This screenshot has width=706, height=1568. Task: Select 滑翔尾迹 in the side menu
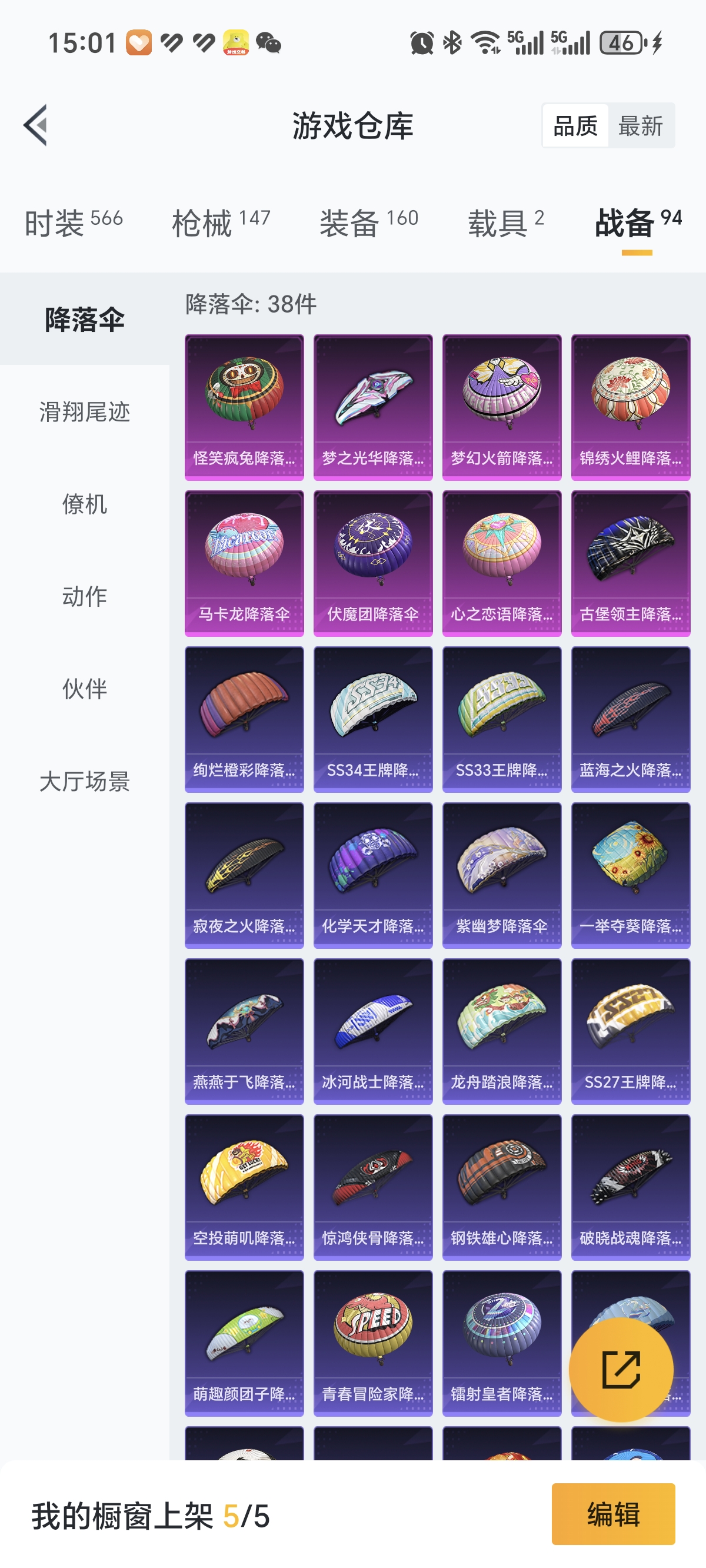click(85, 411)
